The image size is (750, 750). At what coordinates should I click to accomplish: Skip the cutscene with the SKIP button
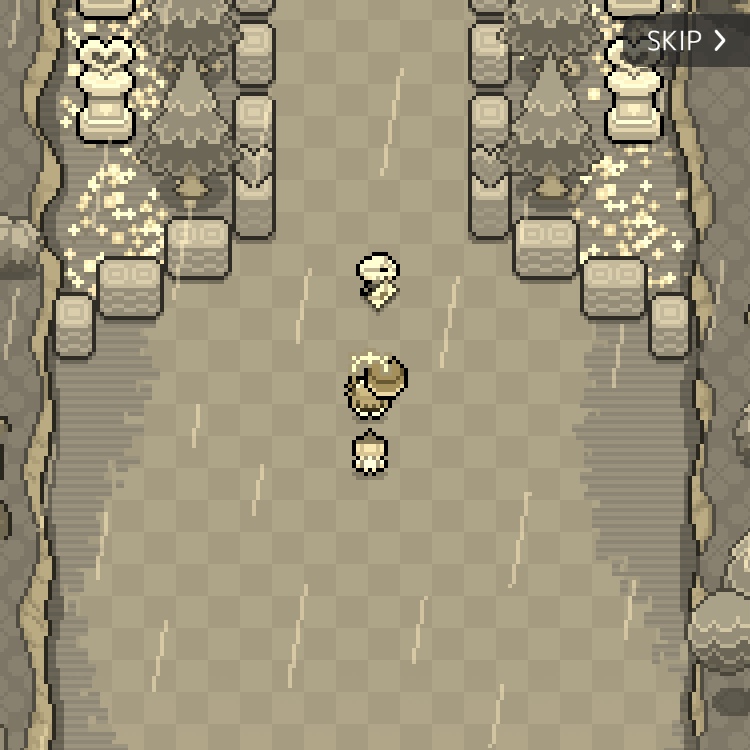[x=686, y=41]
